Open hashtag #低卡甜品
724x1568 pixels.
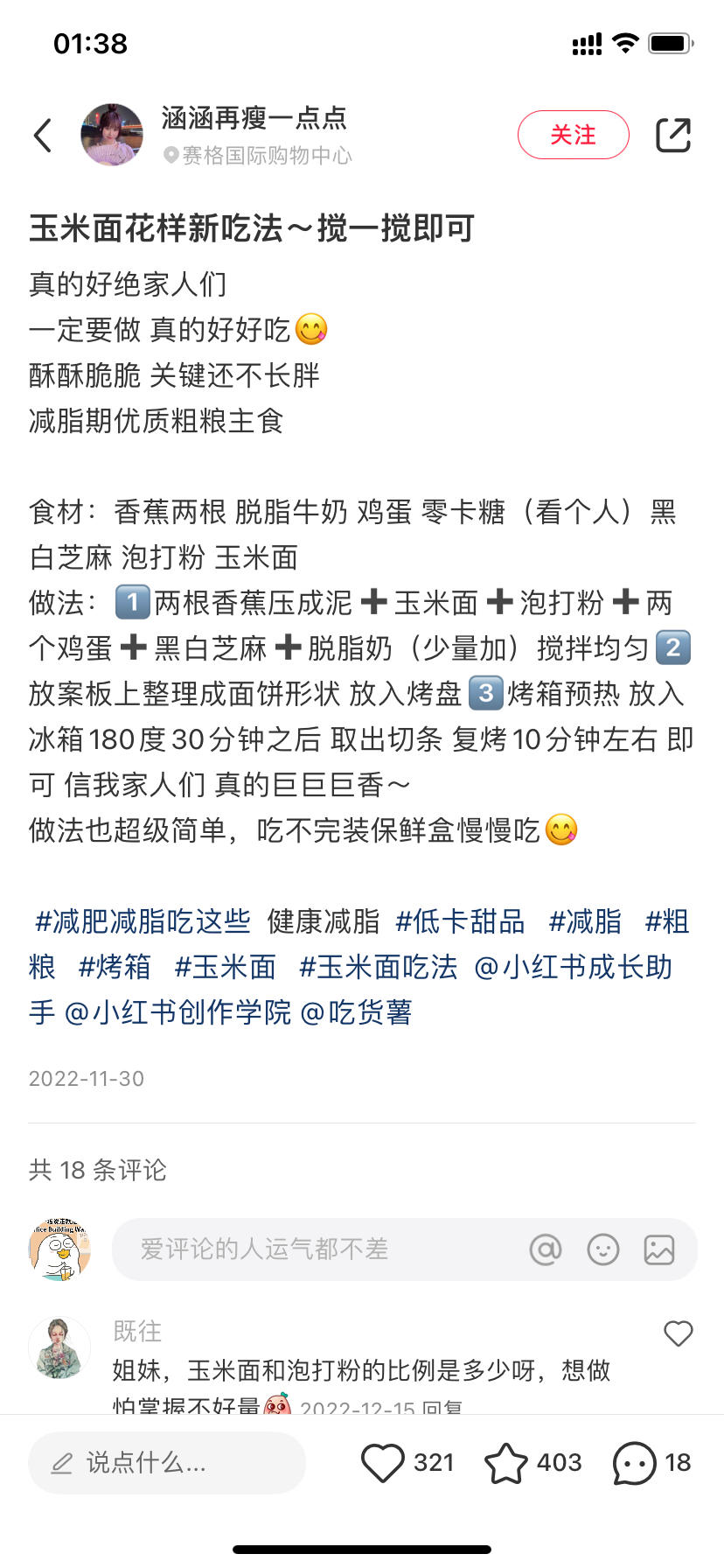click(x=460, y=921)
